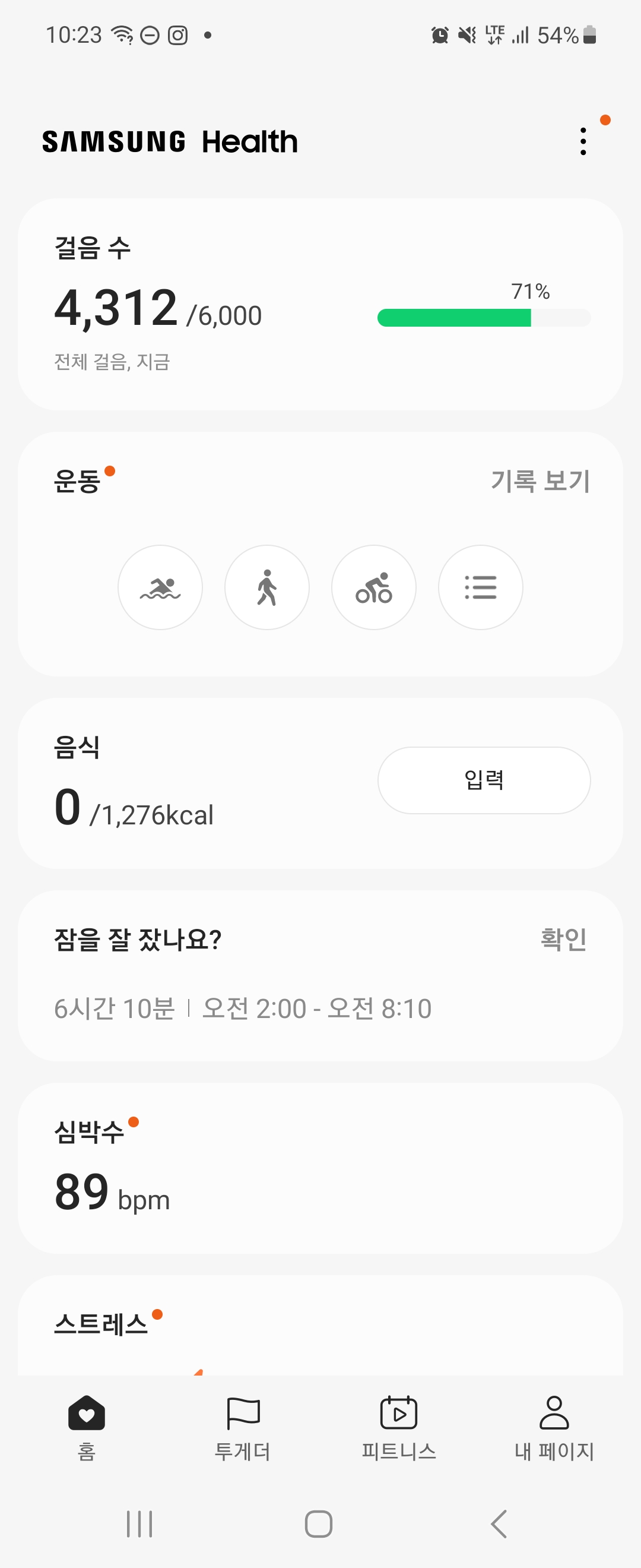Start a swimming workout
This screenshot has width=641, height=1568.
tap(160, 587)
